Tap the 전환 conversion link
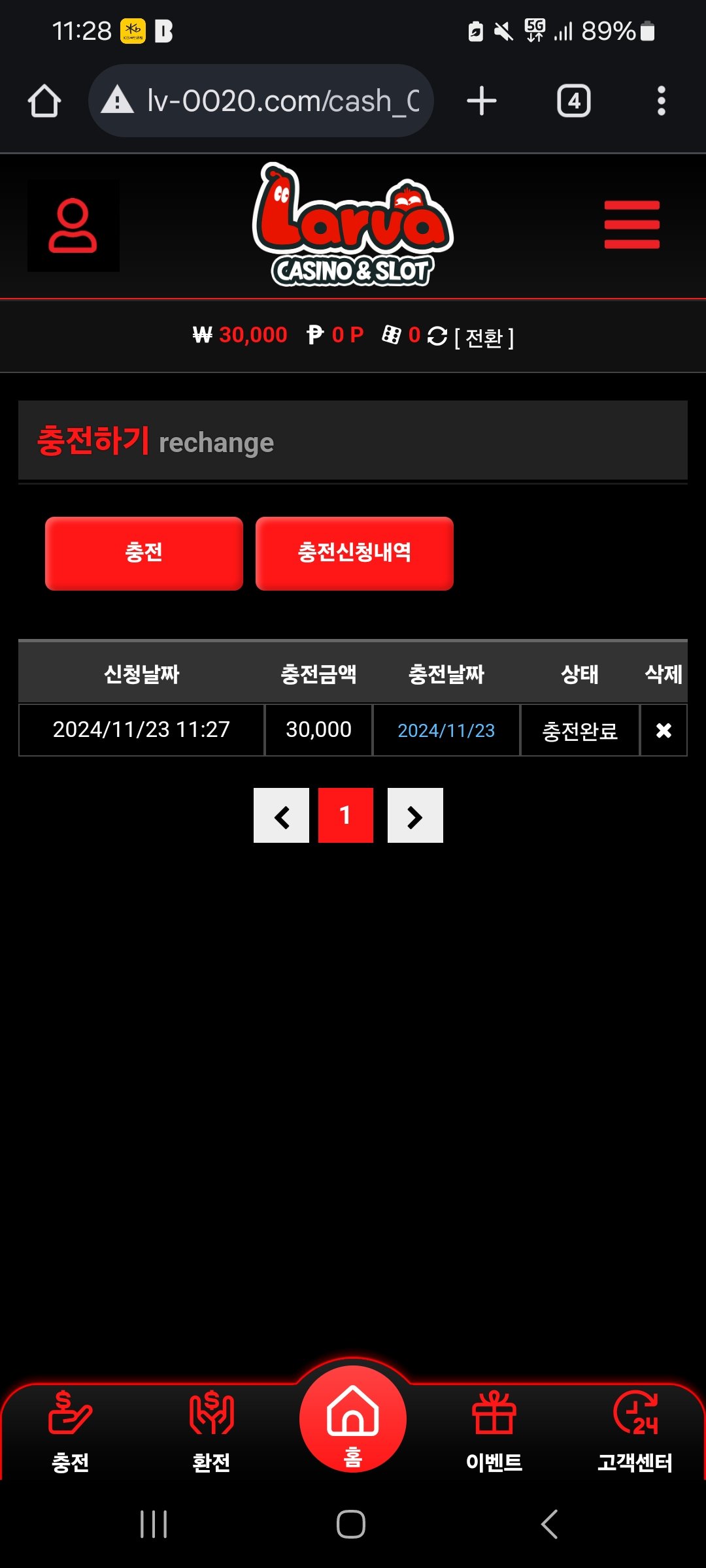This screenshot has width=706, height=1568. tap(484, 337)
